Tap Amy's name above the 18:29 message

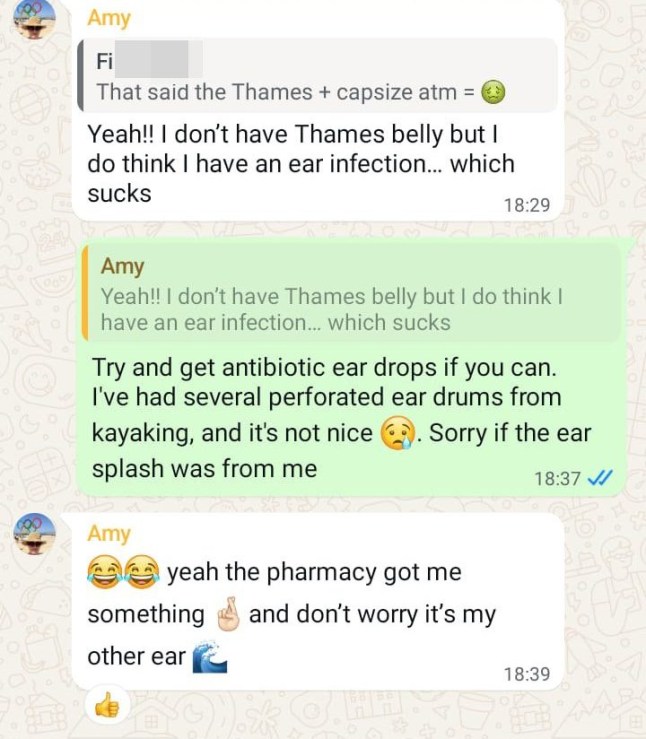click(x=109, y=18)
